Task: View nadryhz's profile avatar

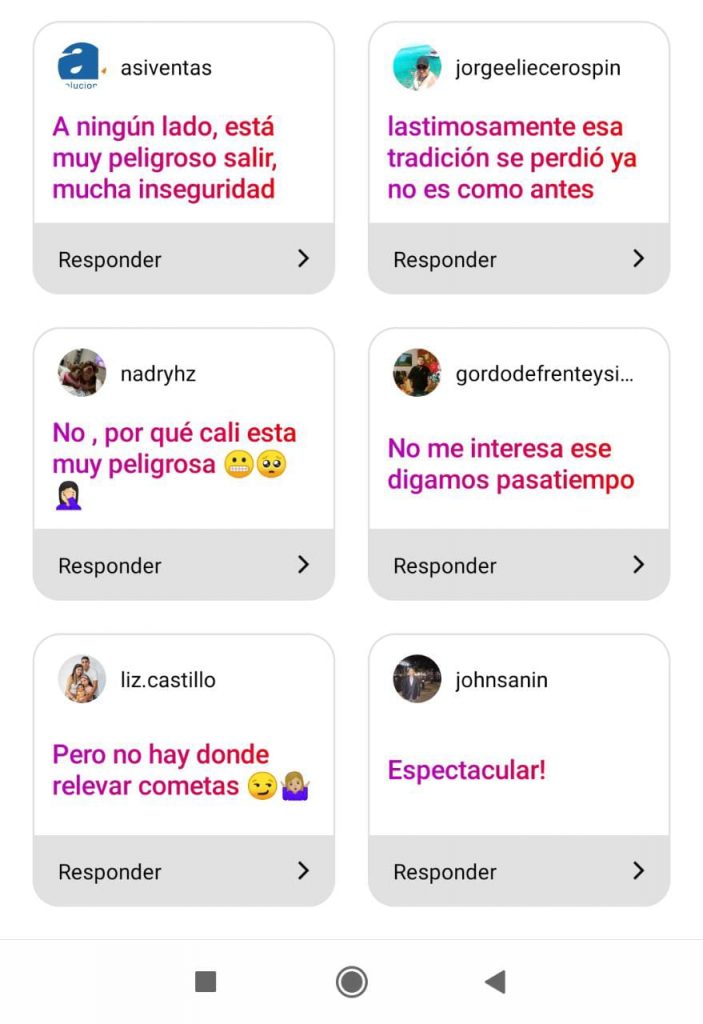Action: coord(82,373)
